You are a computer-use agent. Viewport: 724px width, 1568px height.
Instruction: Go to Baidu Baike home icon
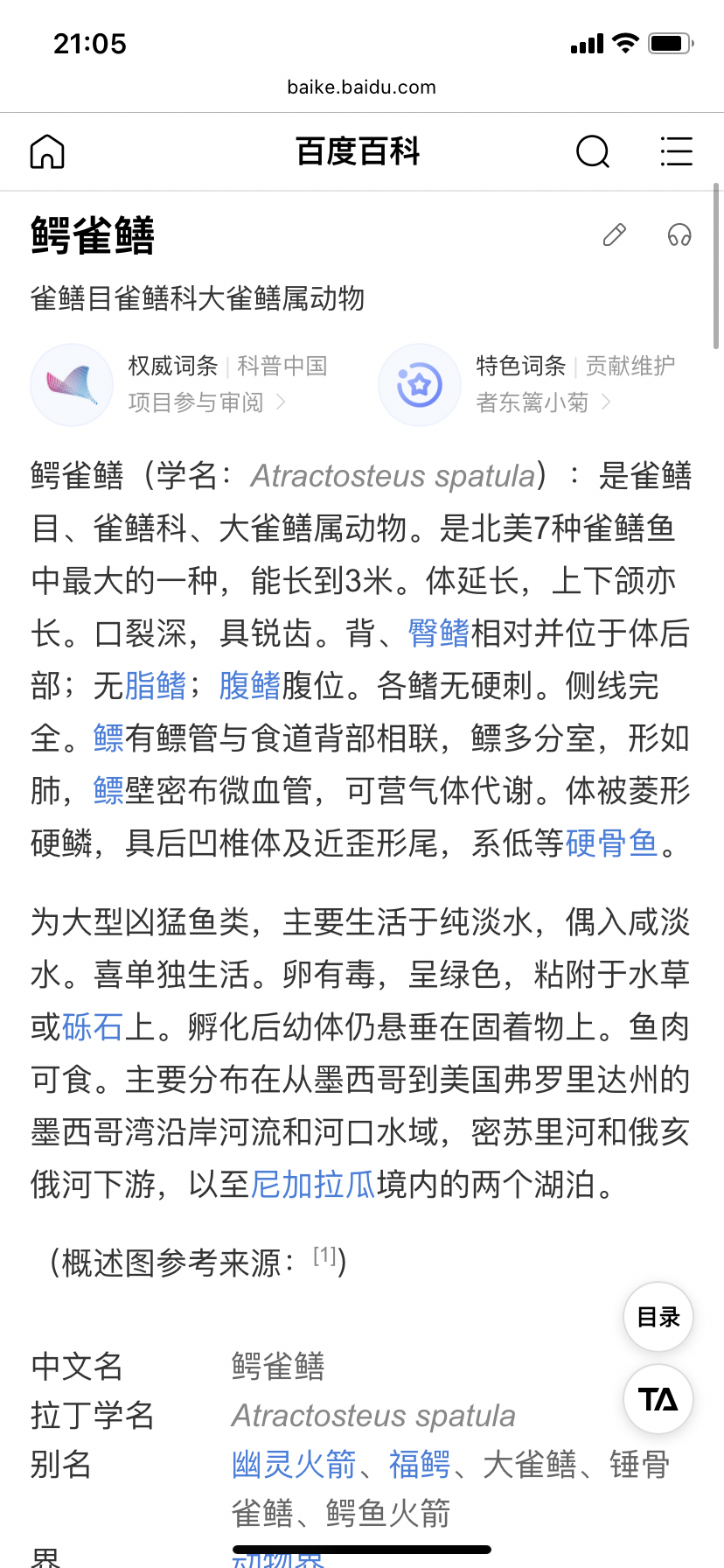[x=47, y=151]
